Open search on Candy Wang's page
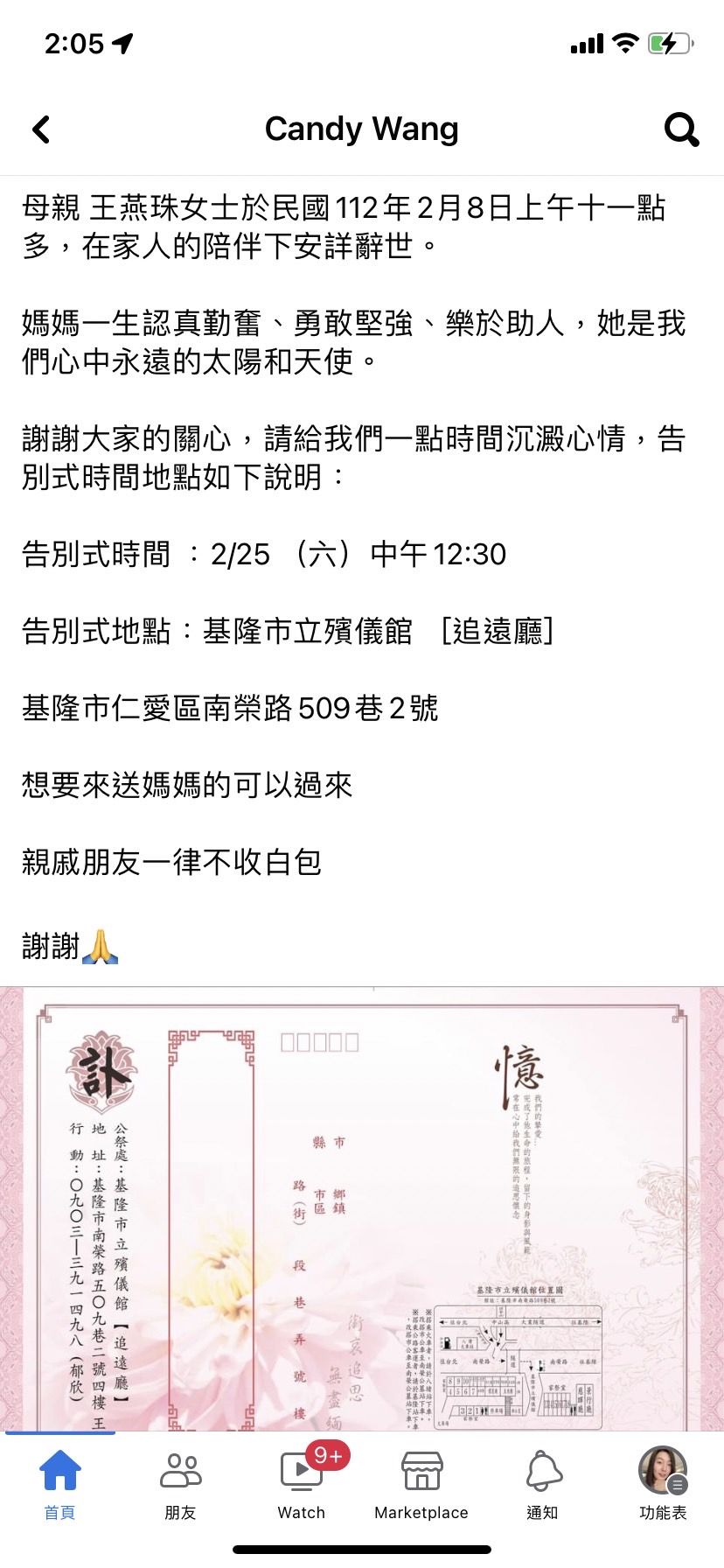This screenshot has height=1568, width=724. point(681,129)
